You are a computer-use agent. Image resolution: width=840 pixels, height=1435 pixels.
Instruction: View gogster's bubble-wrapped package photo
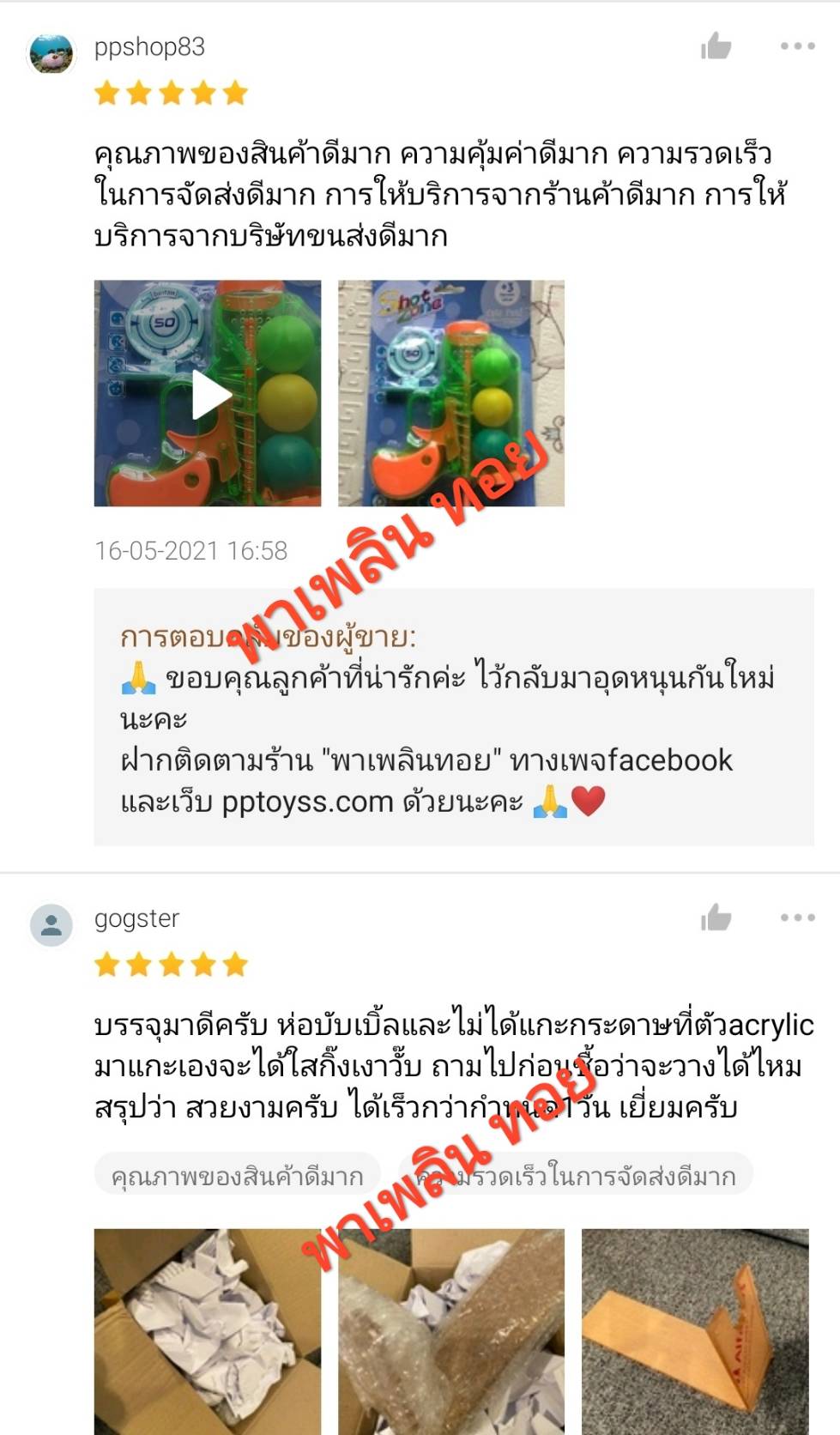coord(451,1331)
